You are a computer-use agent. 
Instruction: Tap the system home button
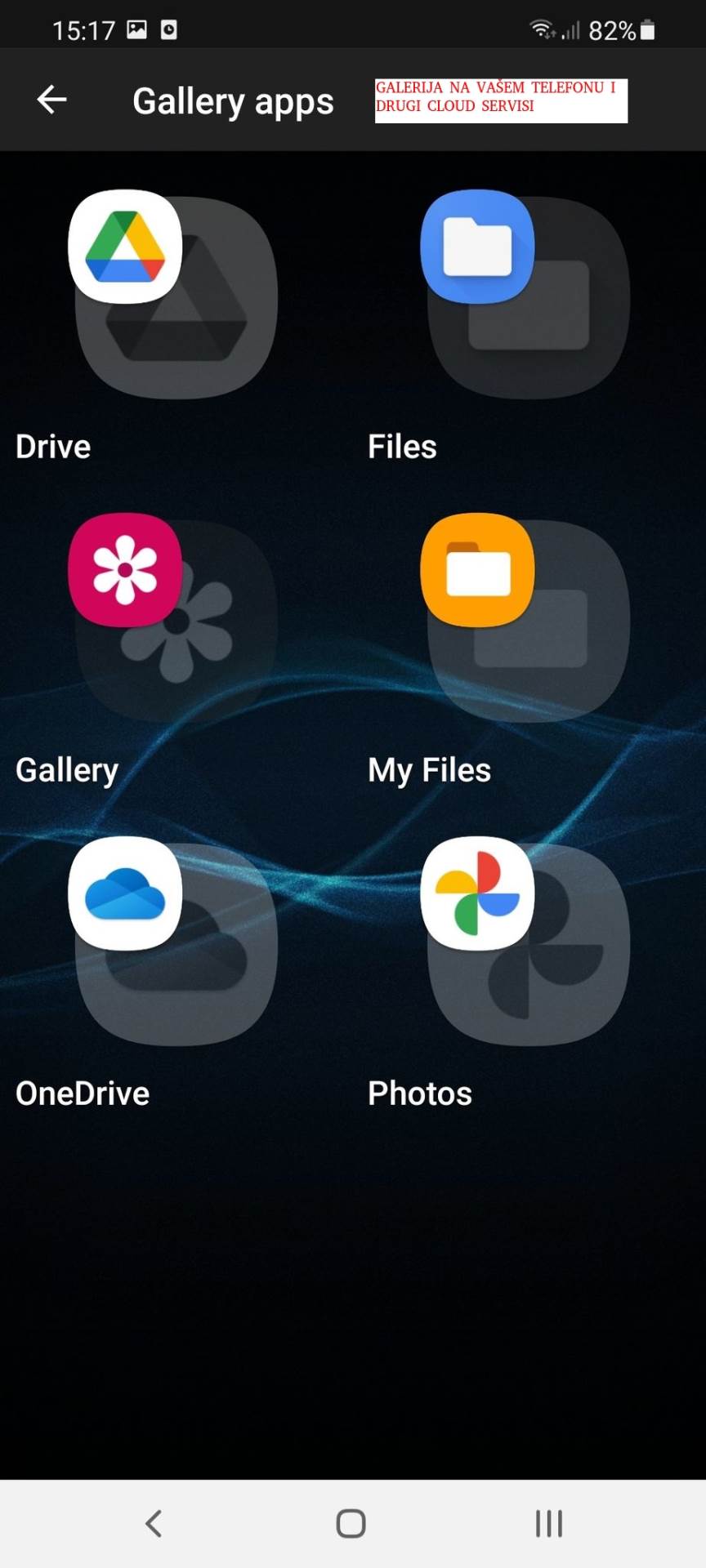(x=351, y=1523)
